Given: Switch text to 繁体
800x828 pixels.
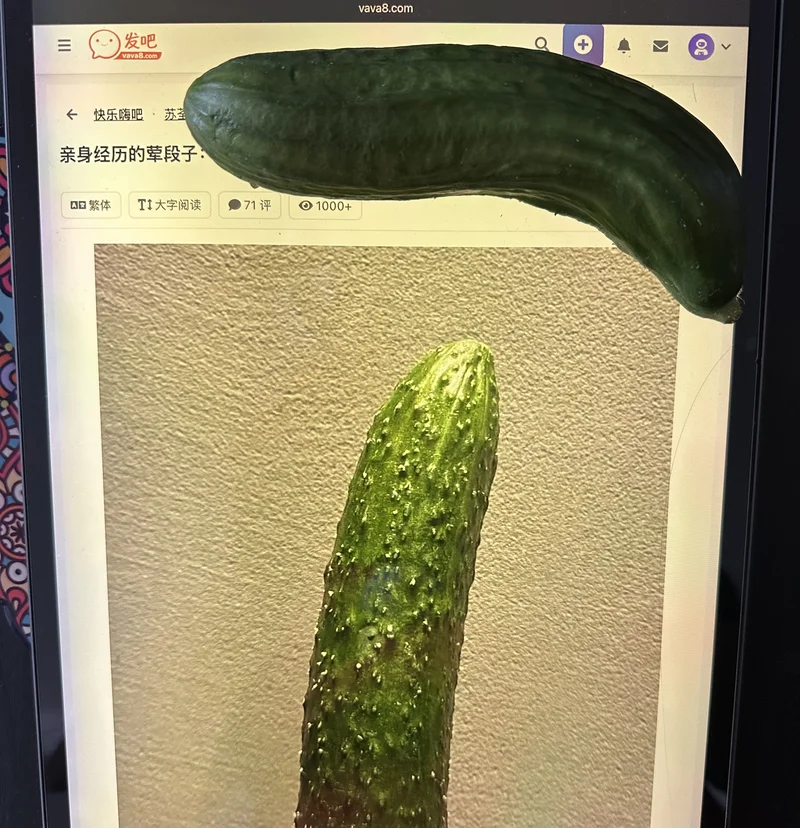Looking at the screenshot, I should (x=91, y=205).
